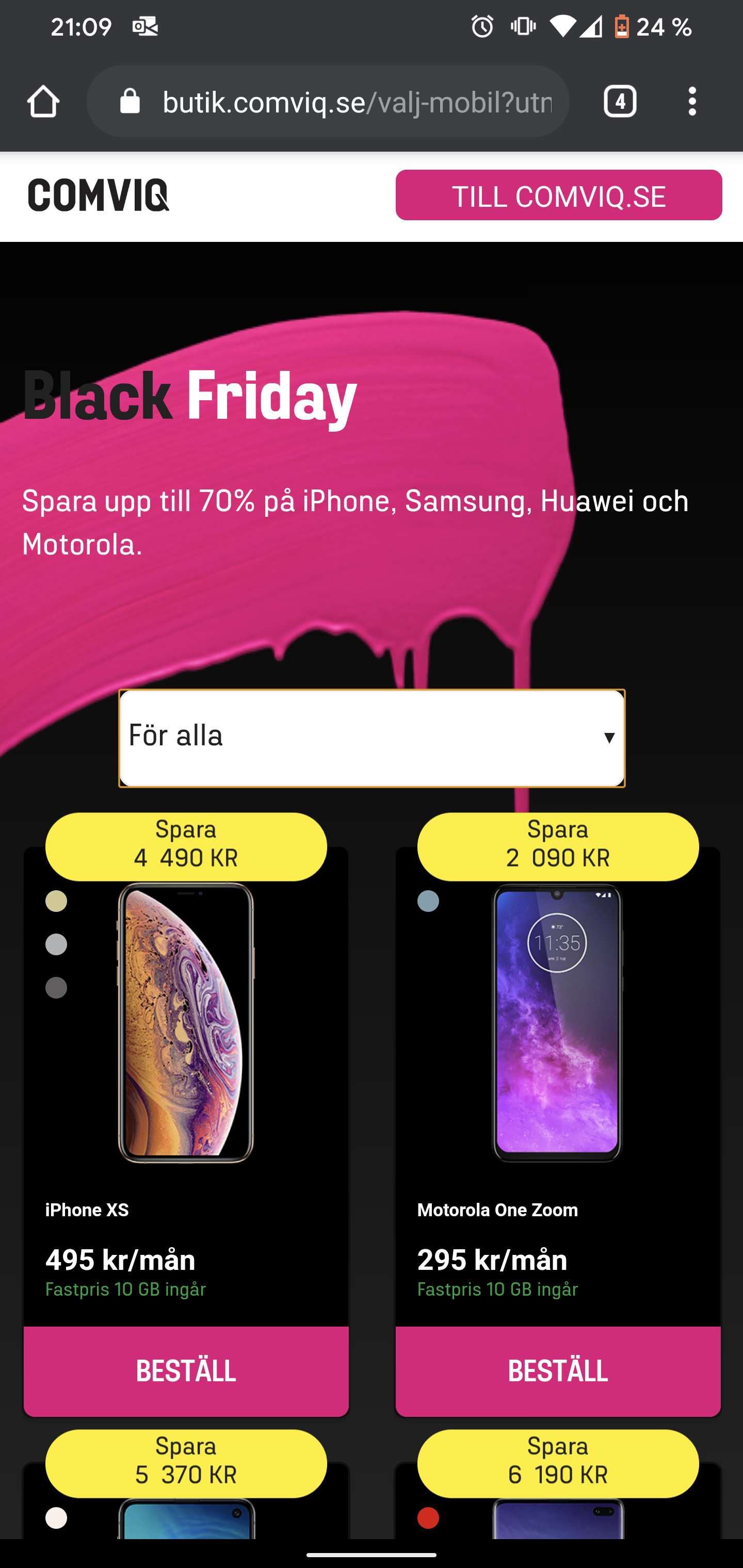The image size is (743, 1568).
Task: Select the silver color for iPhone XS
Action: coord(56,944)
